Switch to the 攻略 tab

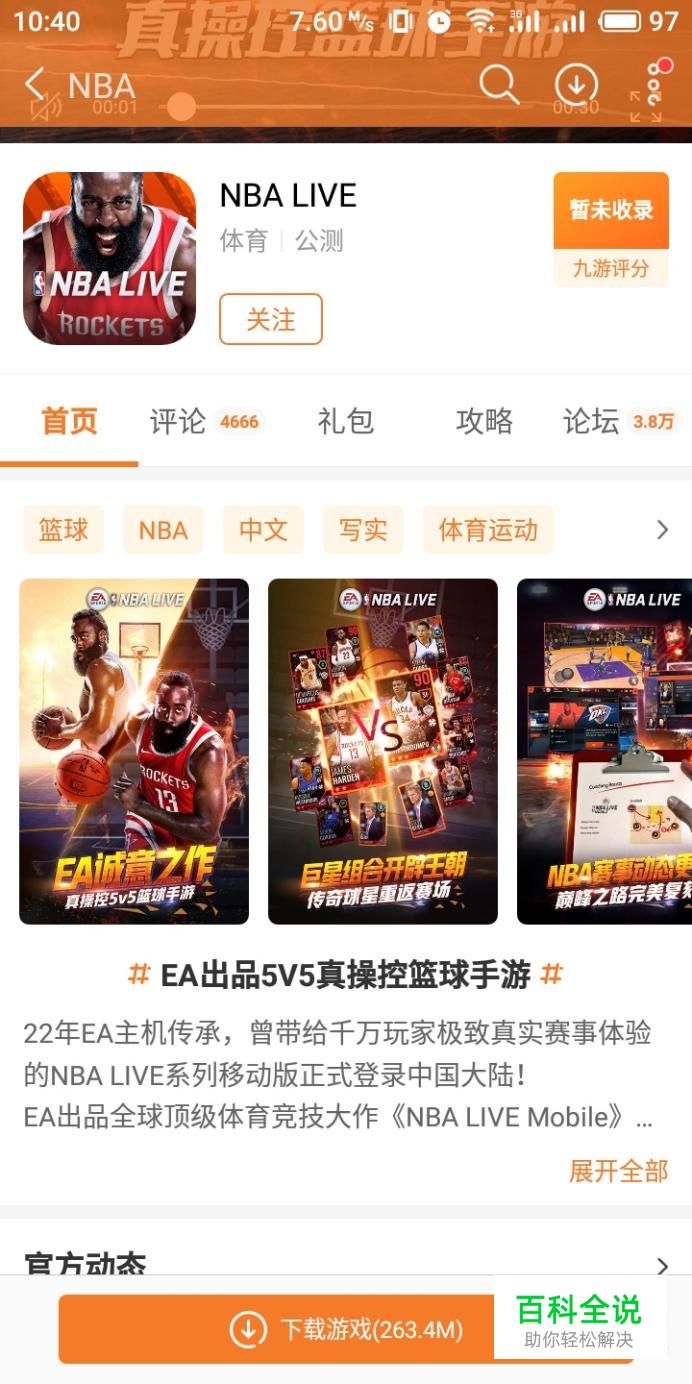pyautogui.click(x=484, y=421)
